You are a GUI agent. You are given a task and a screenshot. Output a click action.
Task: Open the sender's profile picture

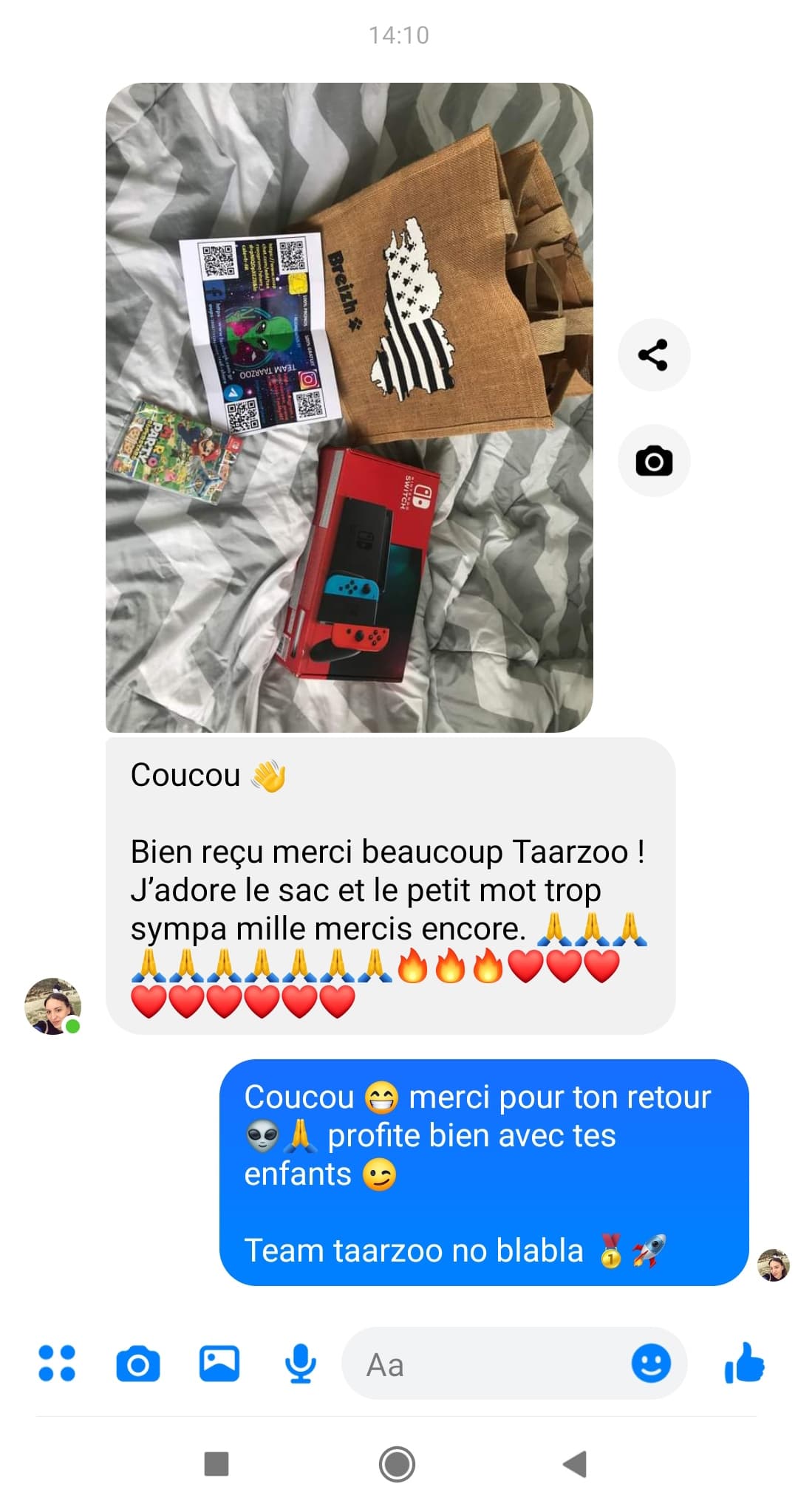tap(52, 1006)
